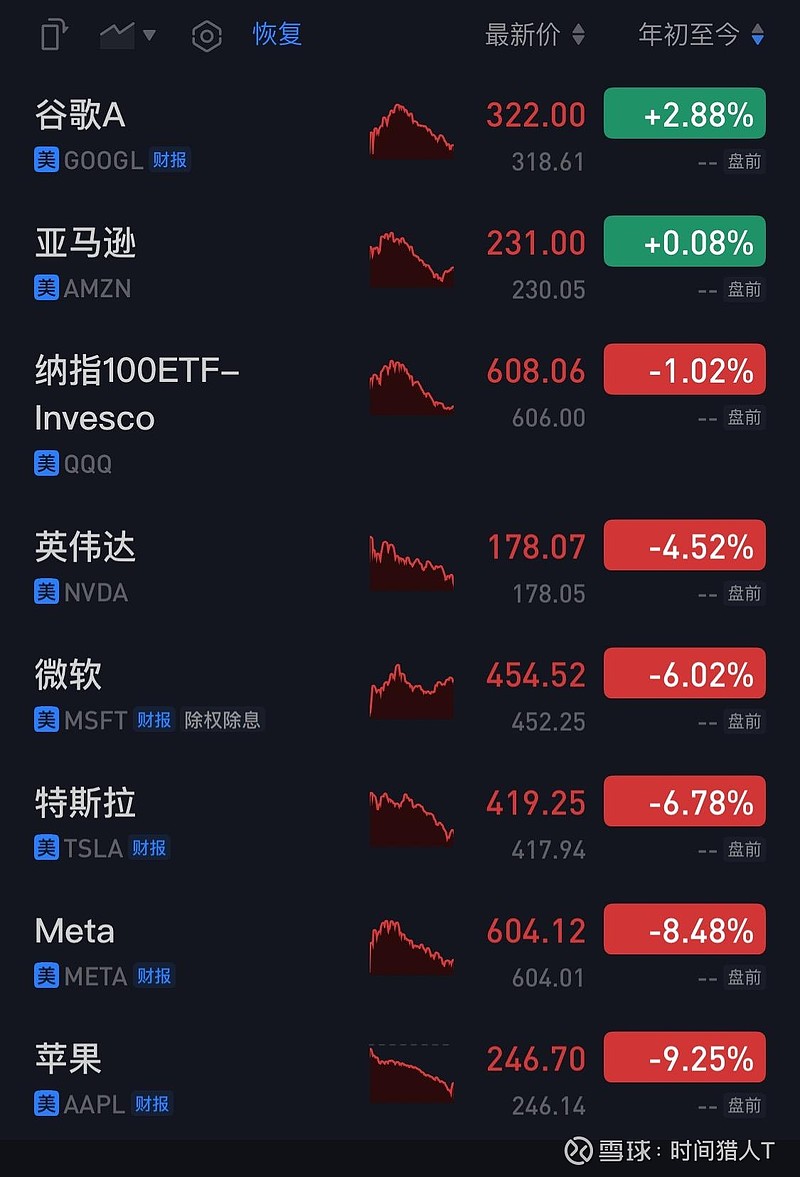The image size is (800, 1177).
Task: Click the 美 badge beside NVDA ticker
Action: tap(45, 592)
